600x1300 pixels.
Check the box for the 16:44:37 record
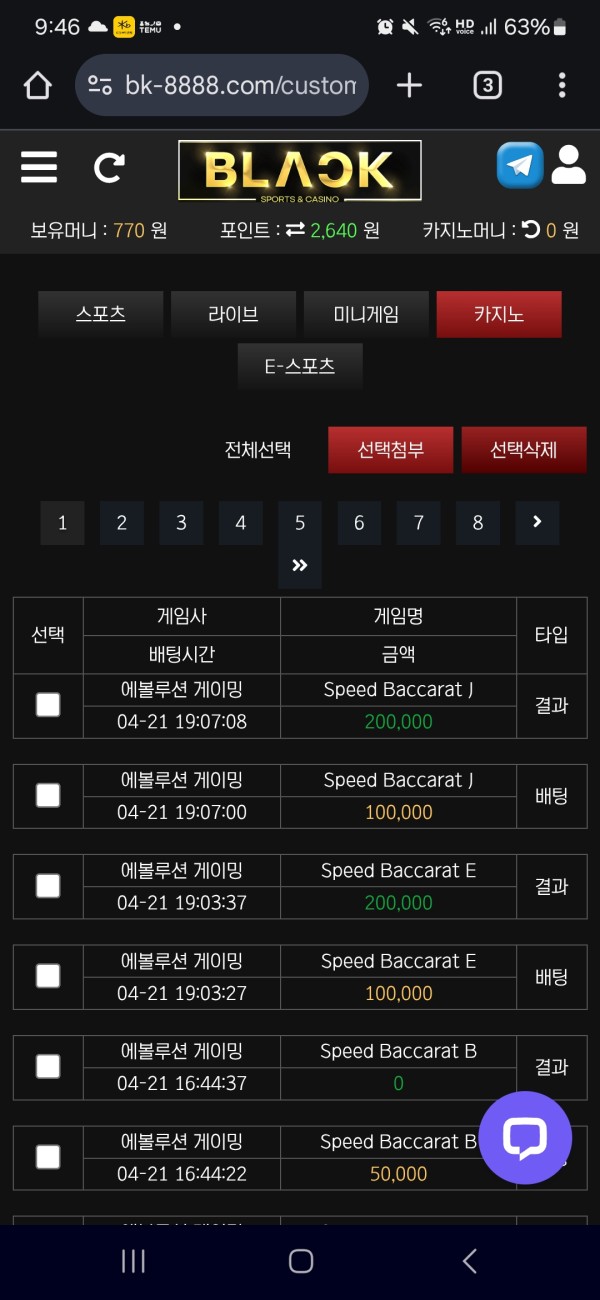(48, 1067)
